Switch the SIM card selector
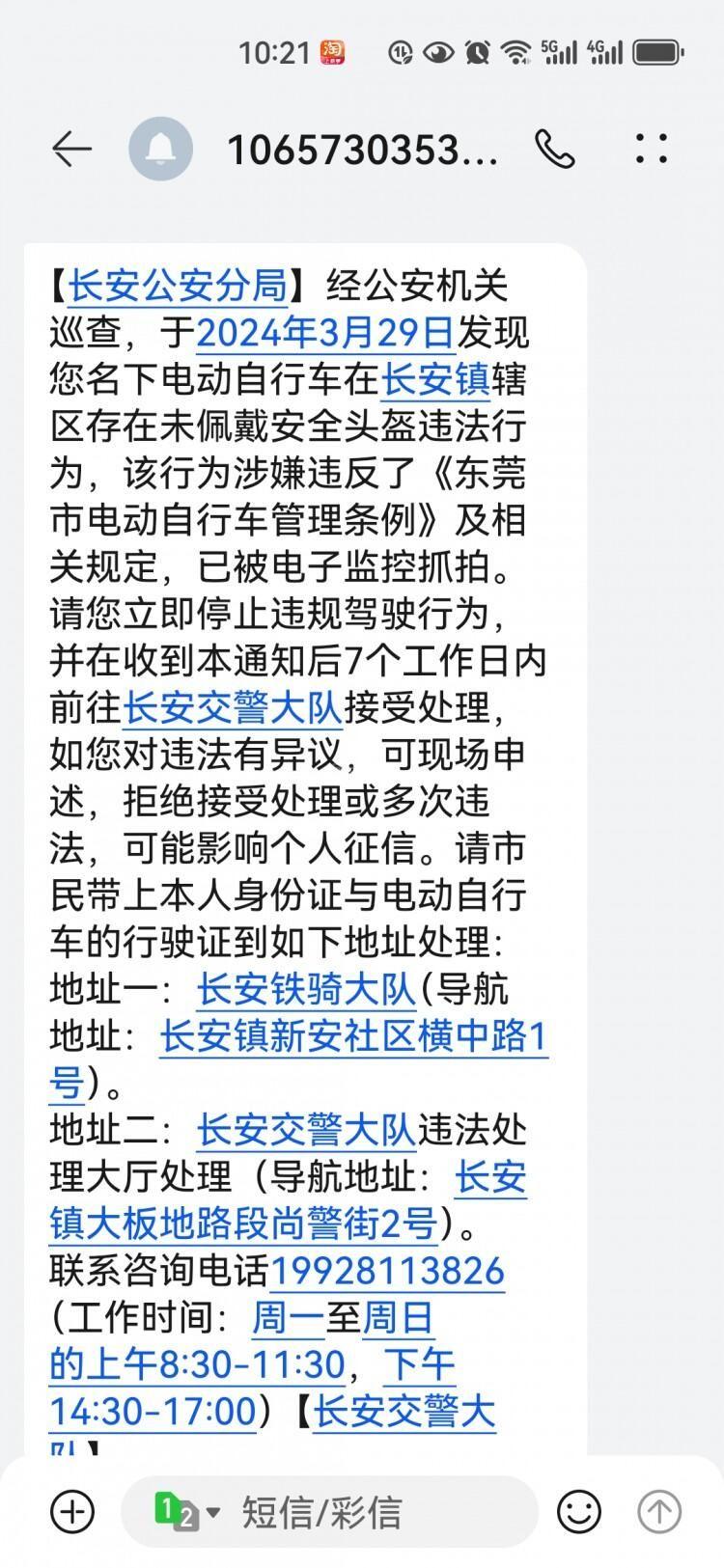 coord(186,1511)
